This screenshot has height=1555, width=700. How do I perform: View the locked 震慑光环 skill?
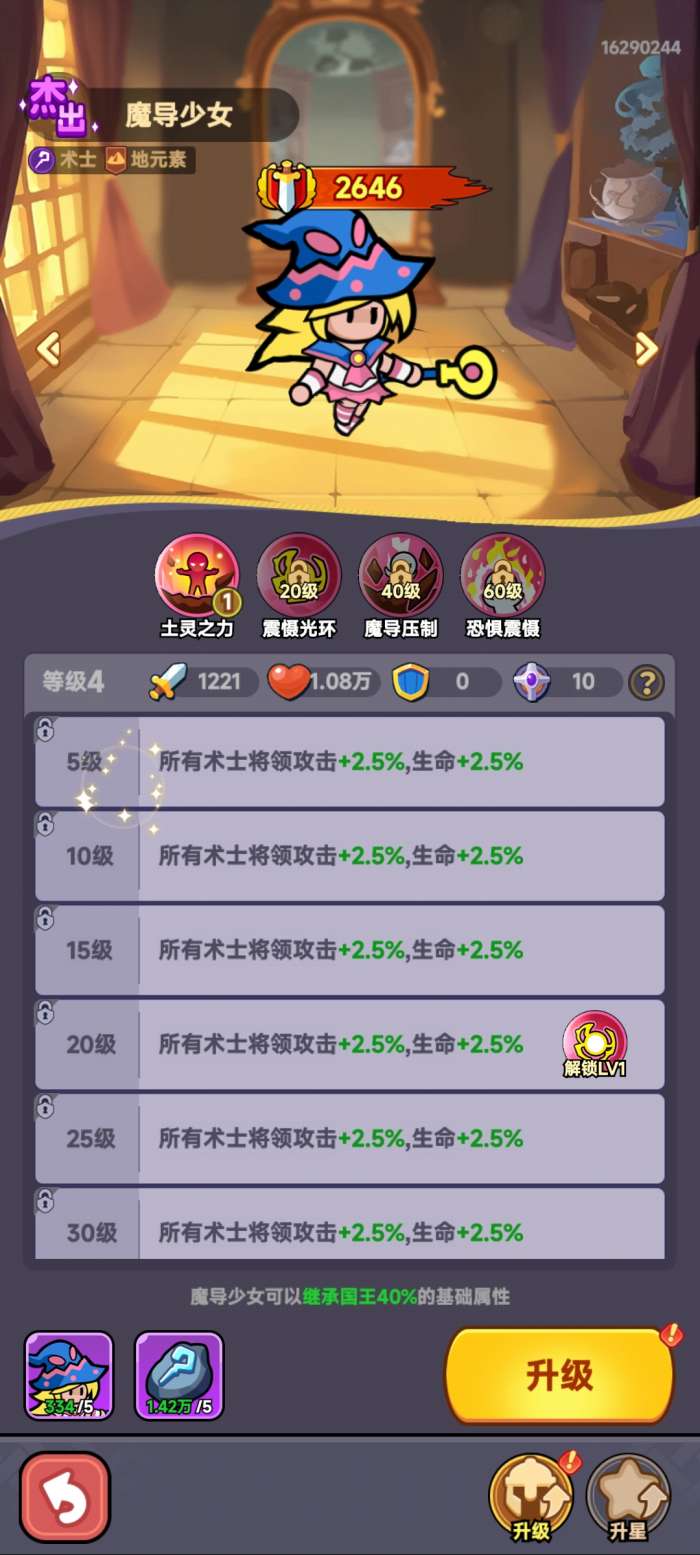(299, 576)
